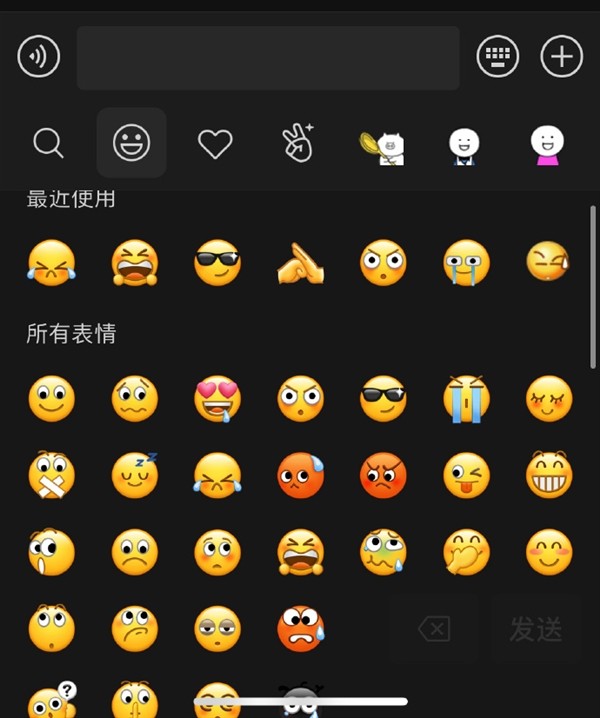Viewport: 600px width, 718px height.
Task: Insert the first smiley in 所有表情
Action: pos(52,398)
